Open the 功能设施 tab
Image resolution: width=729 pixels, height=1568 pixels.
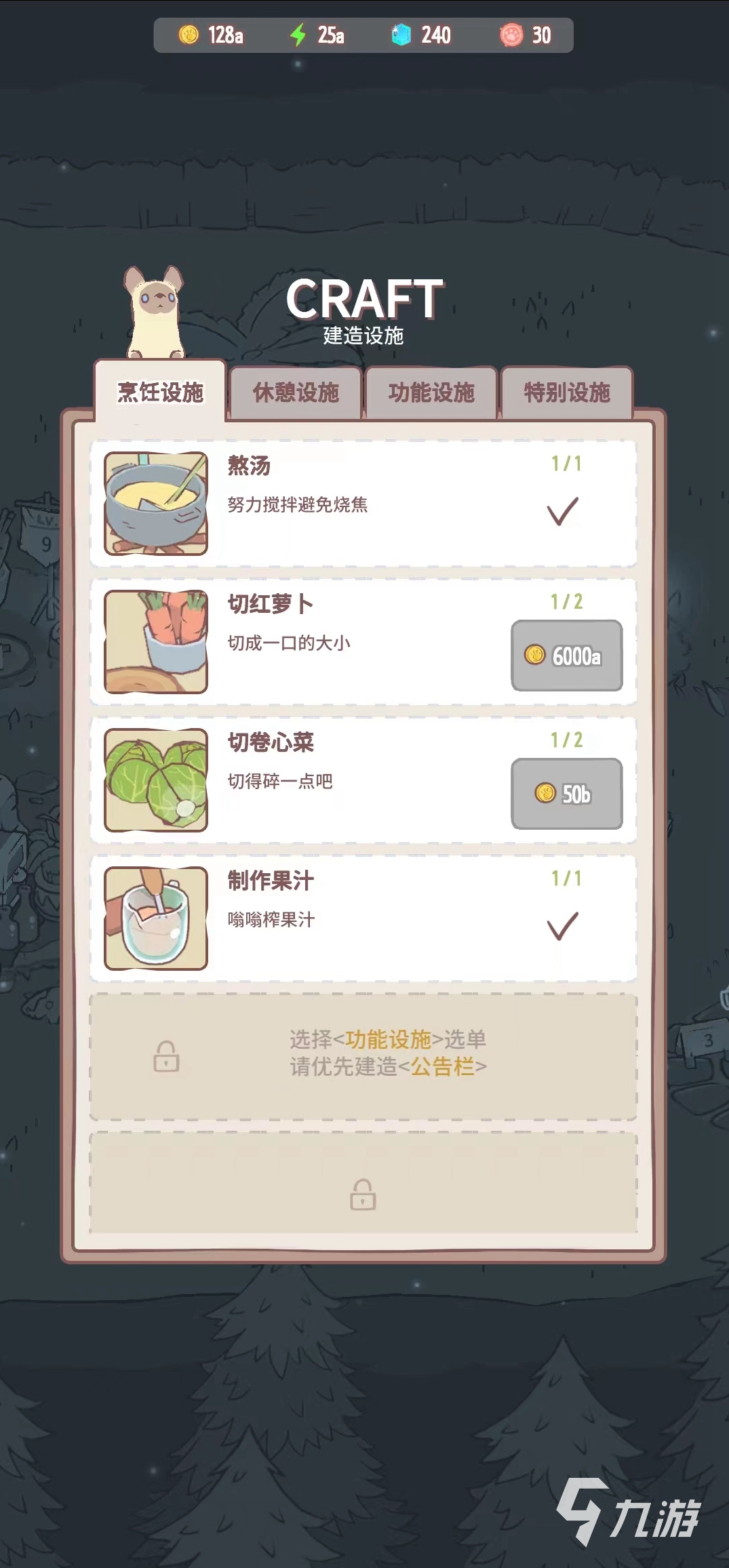click(x=431, y=393)
